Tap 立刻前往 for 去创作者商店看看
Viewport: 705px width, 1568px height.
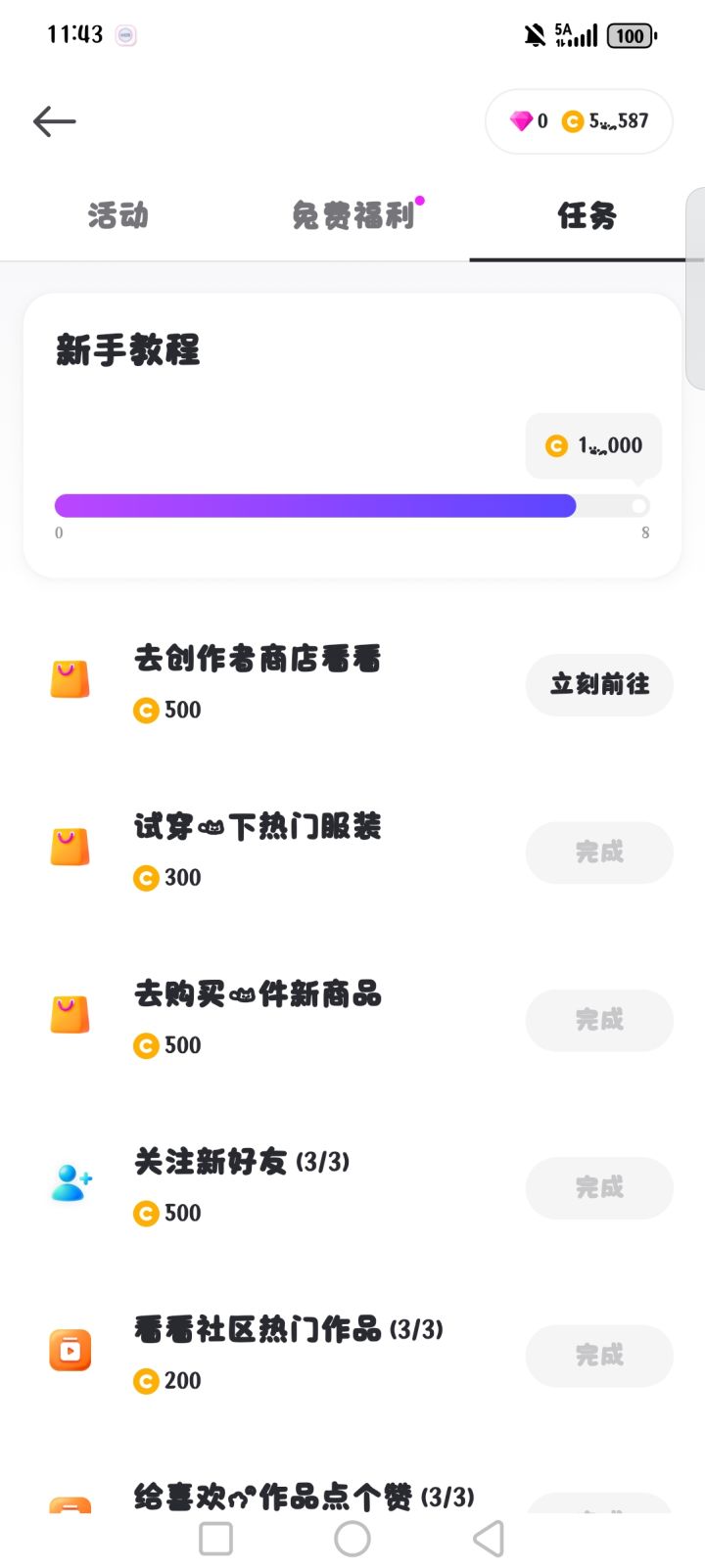pos(599,684)
